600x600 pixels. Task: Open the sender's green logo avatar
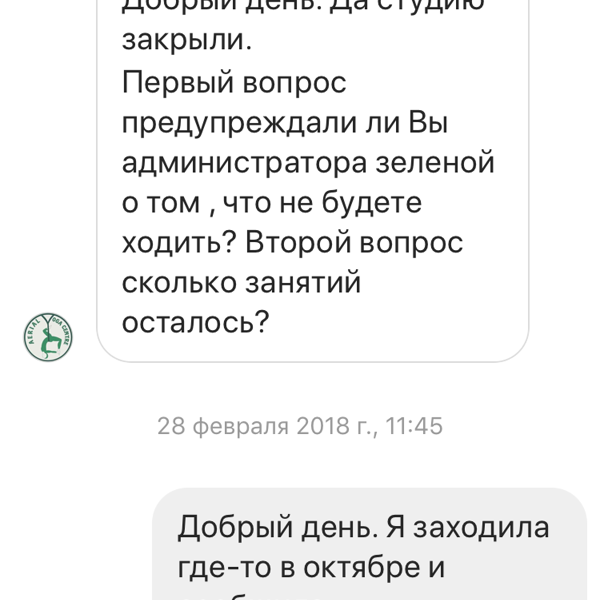click(x=48, y=337)
